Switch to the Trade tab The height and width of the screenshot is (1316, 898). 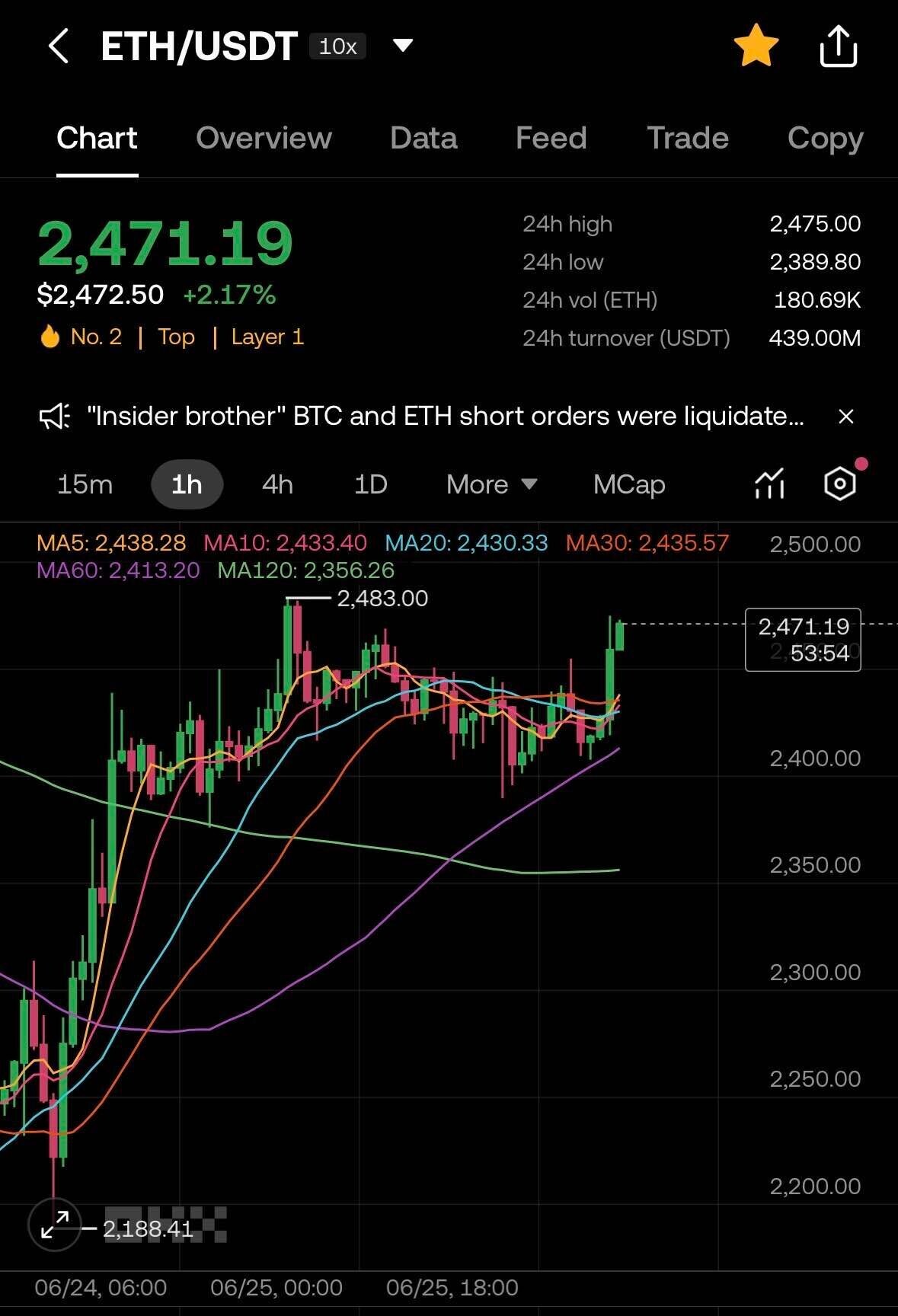pos(687,138)
